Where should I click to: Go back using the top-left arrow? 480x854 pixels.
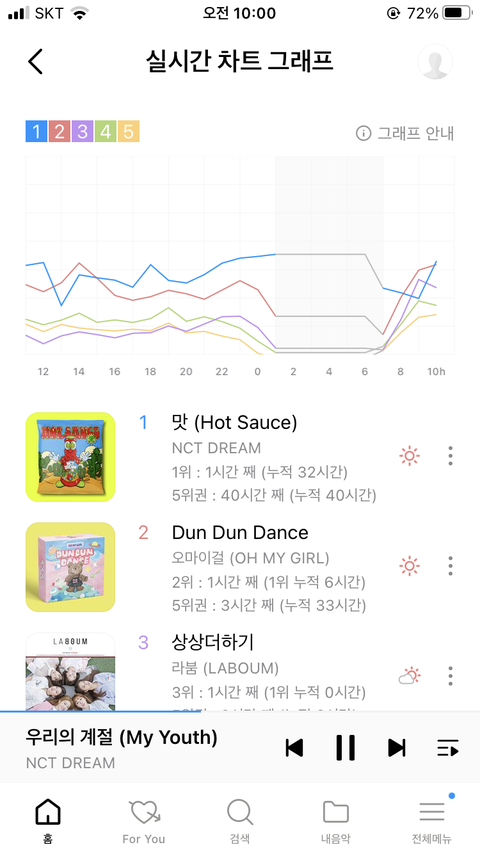click(35, 62)
